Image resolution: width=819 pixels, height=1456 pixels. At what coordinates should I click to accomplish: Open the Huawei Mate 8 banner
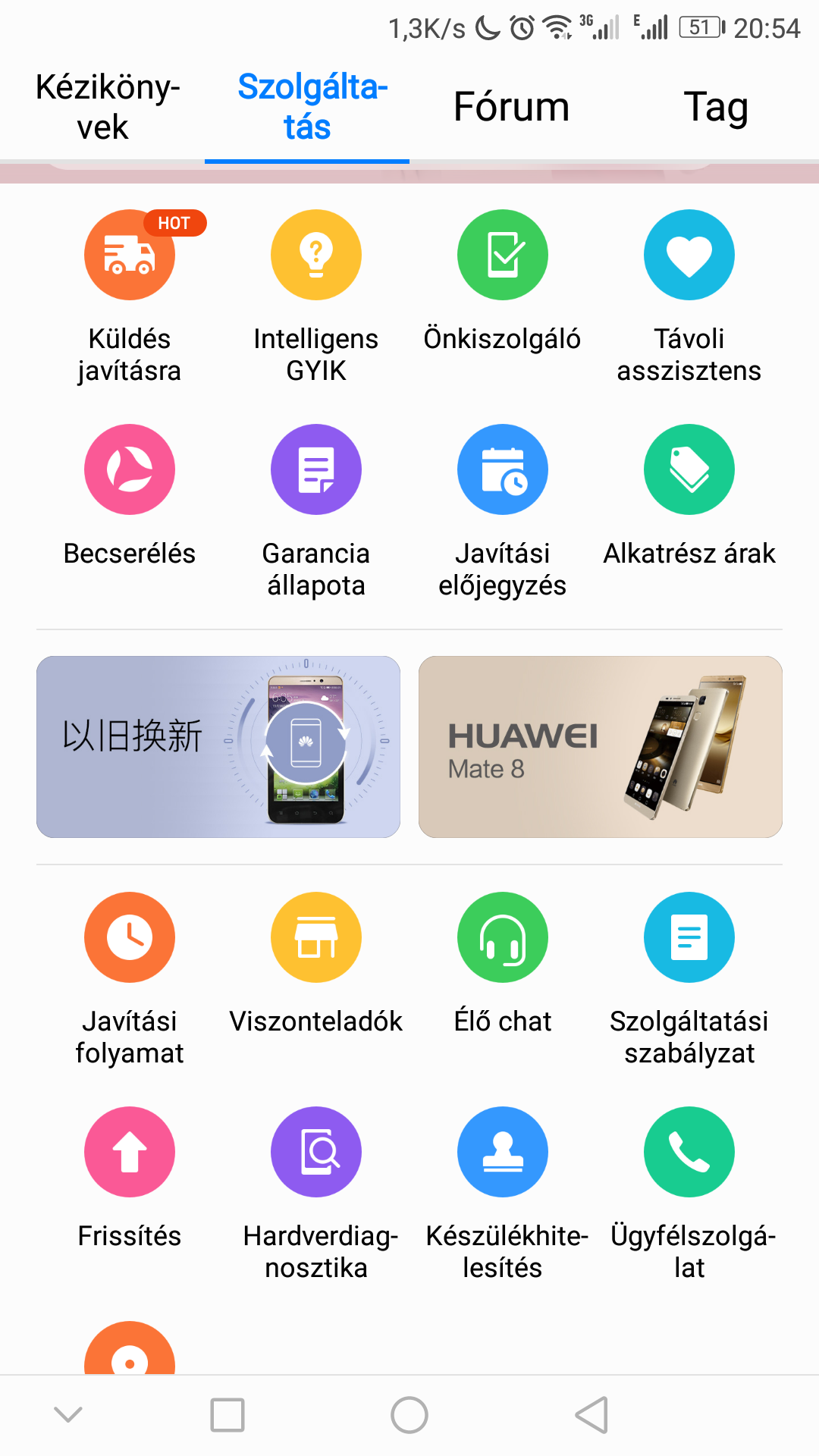(601, 747)
